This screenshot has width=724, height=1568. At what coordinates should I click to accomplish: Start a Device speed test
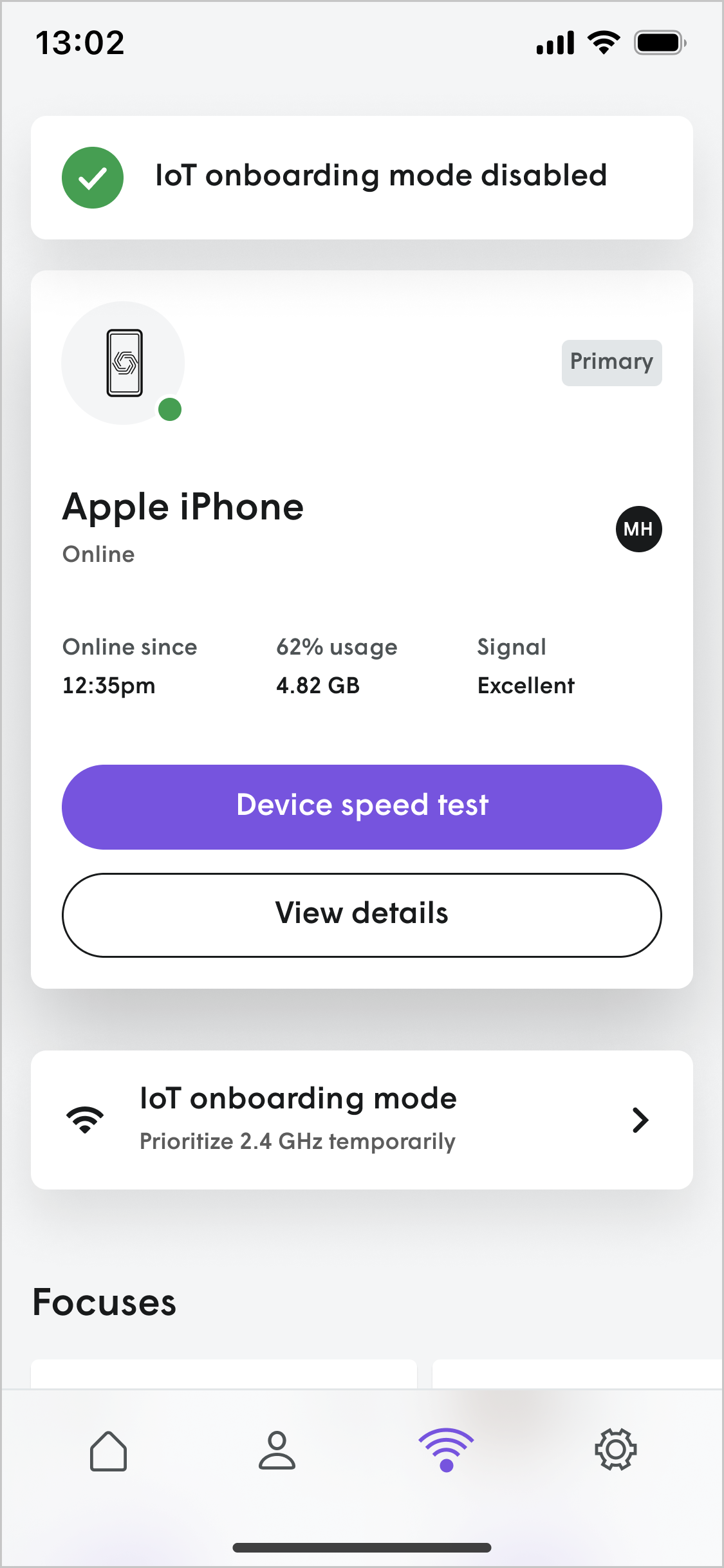coord(362,806)
